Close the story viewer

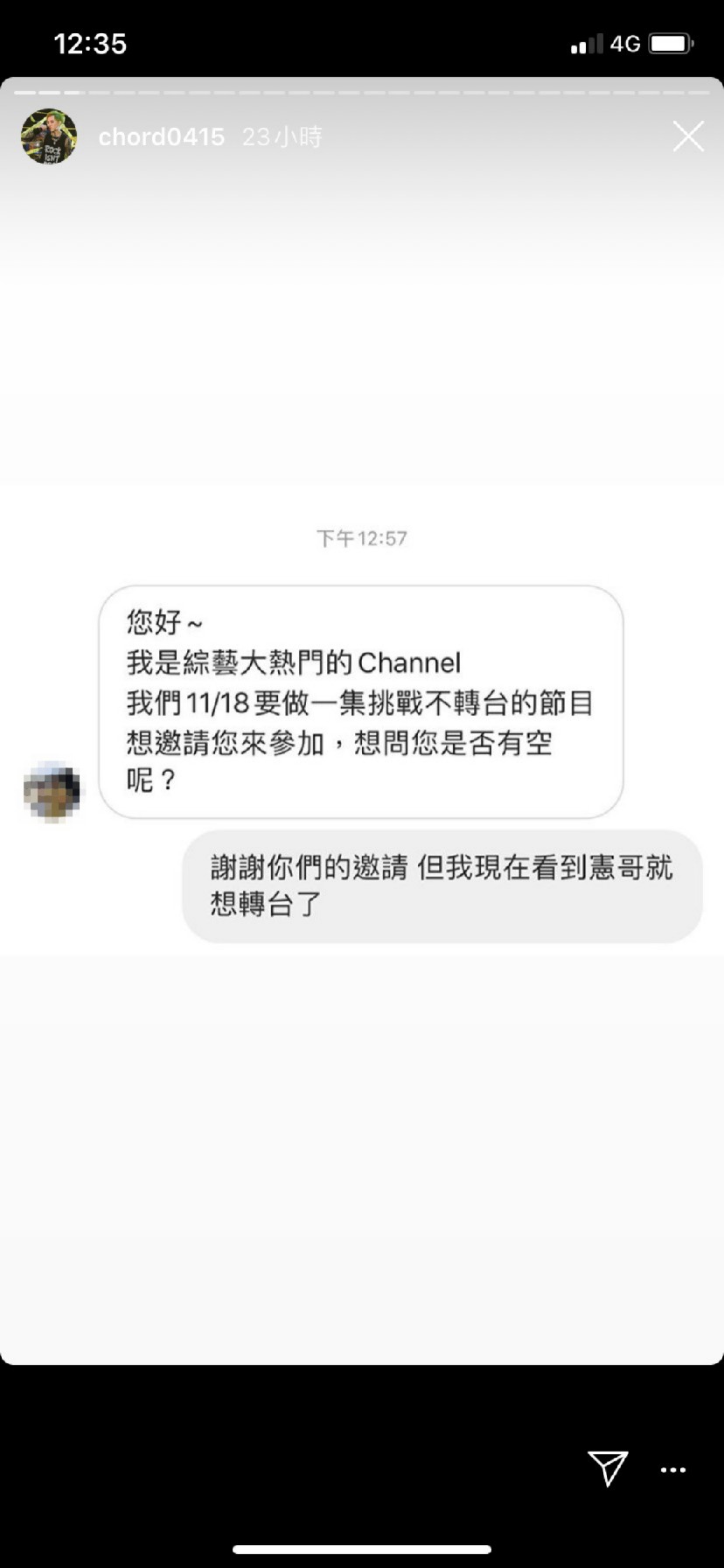(688, 136)
